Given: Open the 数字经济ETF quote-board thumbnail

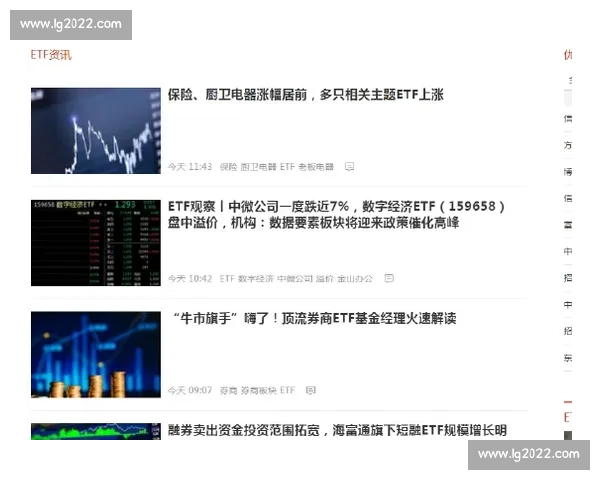Looking at the screenshot, I should click(95, 243).
